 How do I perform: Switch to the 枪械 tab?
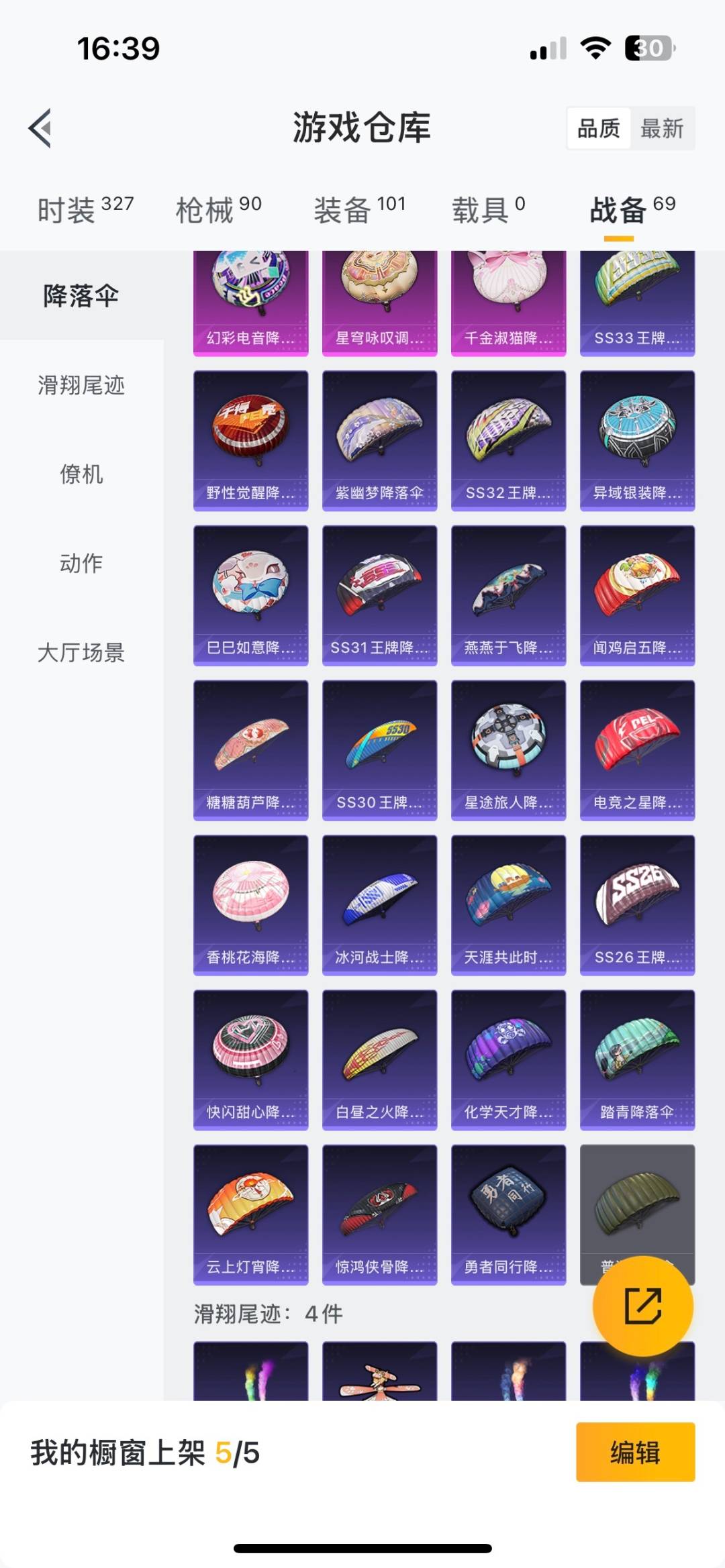[x=218, y=210]
